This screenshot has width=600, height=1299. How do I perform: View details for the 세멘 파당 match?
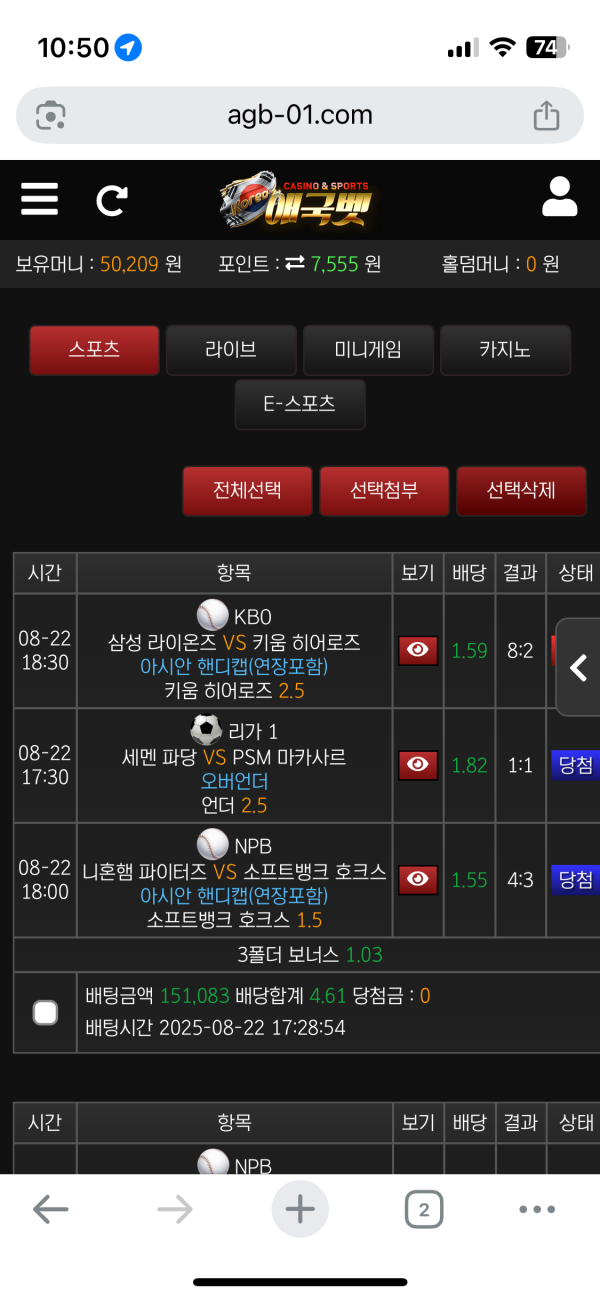click(418, 765)
